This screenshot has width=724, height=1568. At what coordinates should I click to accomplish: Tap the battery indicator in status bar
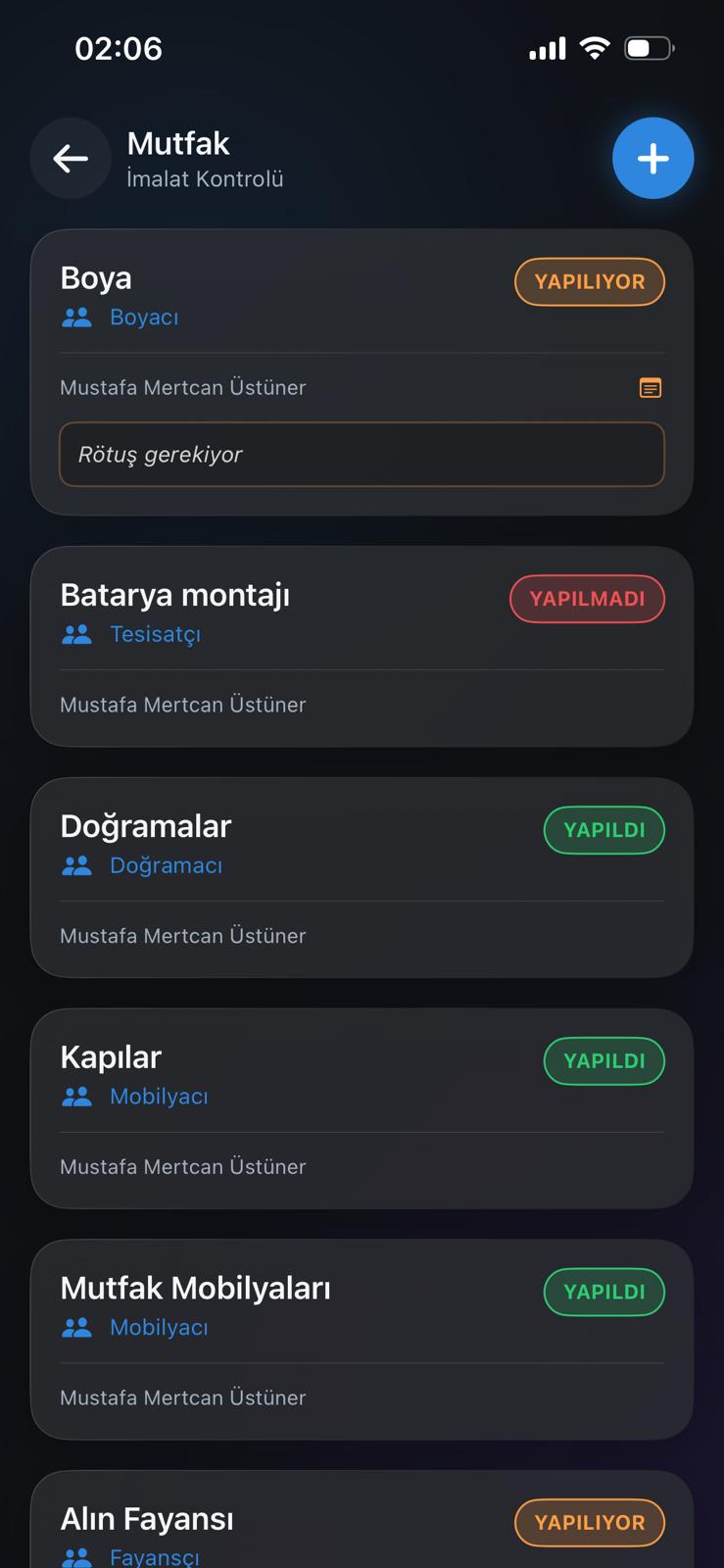click(x=647, y=46)
